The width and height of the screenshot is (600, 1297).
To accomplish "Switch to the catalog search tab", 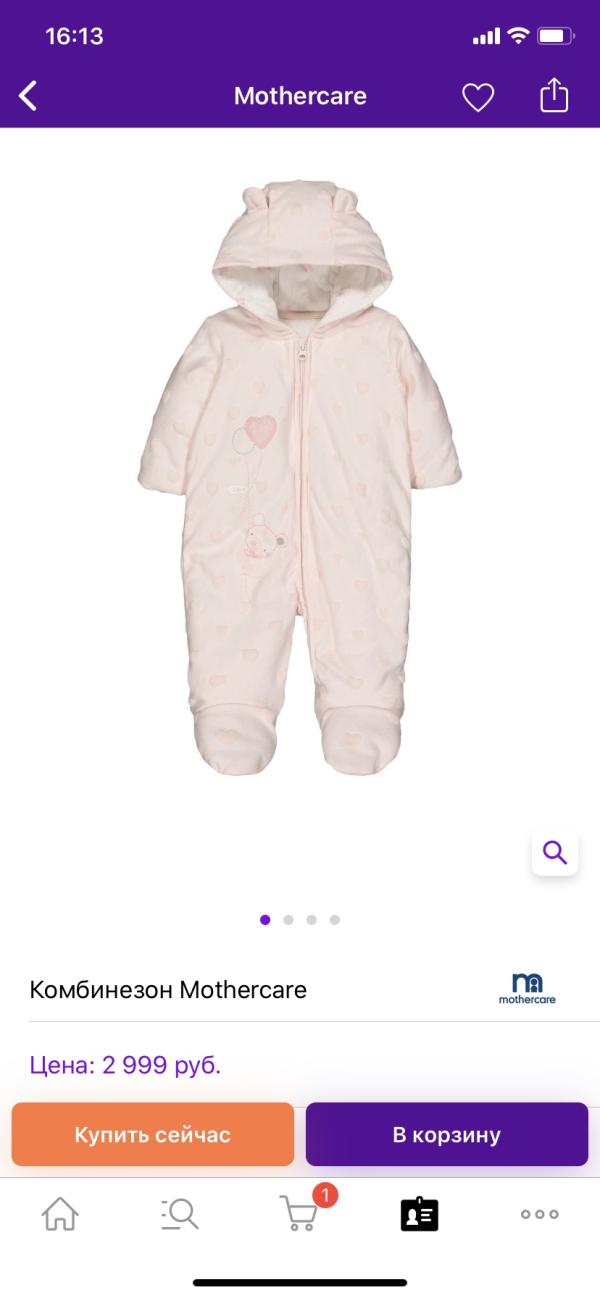I will (x=180, y=1214).
